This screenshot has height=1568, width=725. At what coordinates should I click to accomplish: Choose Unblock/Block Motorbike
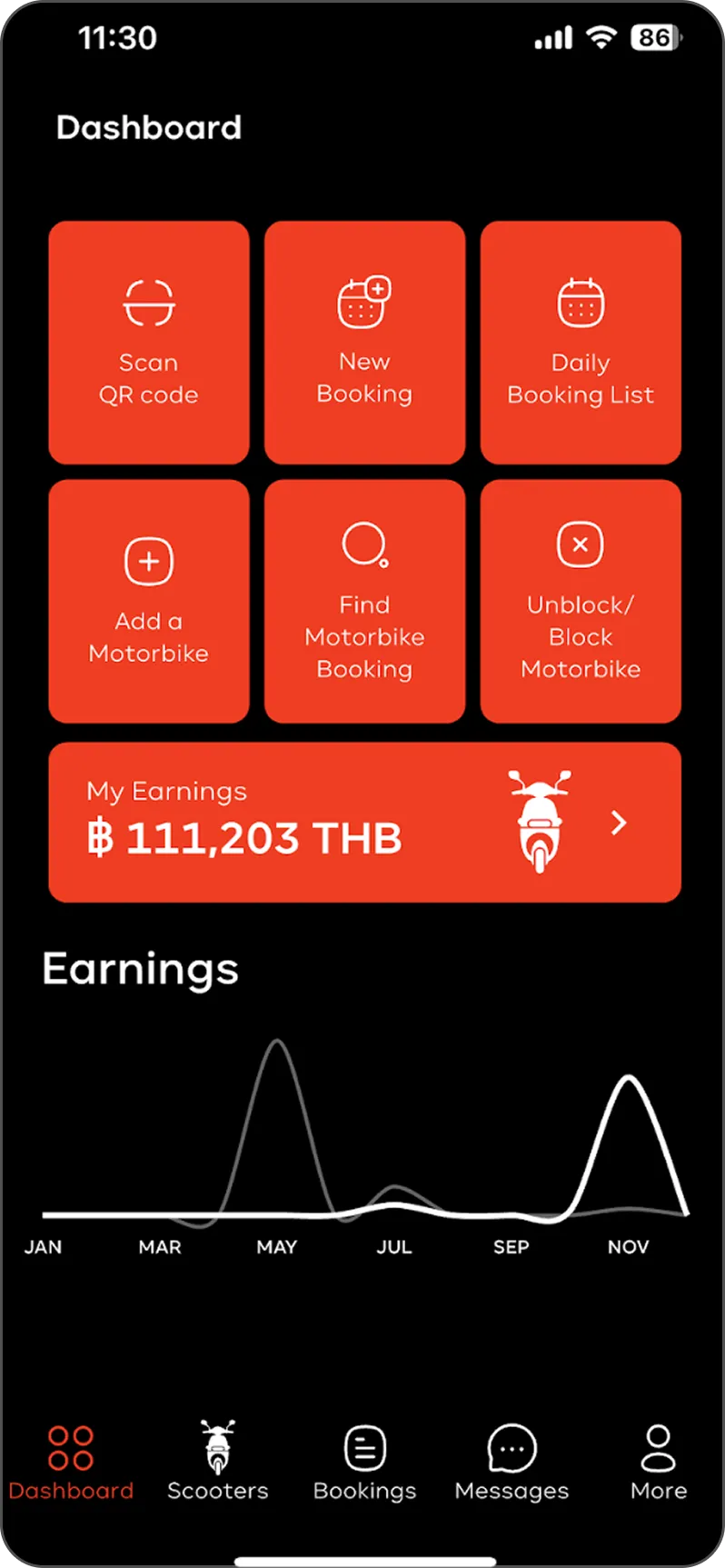click(581, 601)
